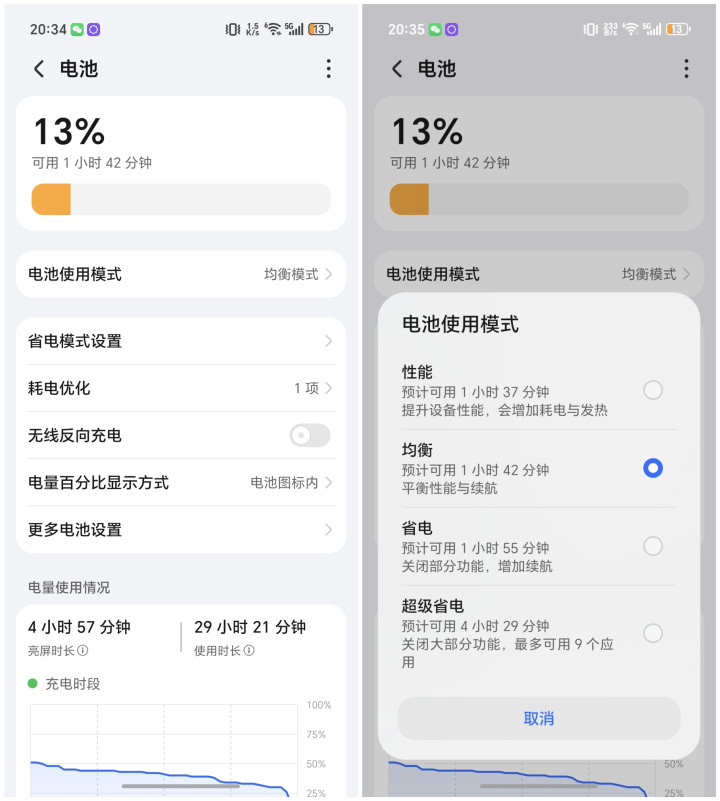Open 省电模式设置

[181, 341]
